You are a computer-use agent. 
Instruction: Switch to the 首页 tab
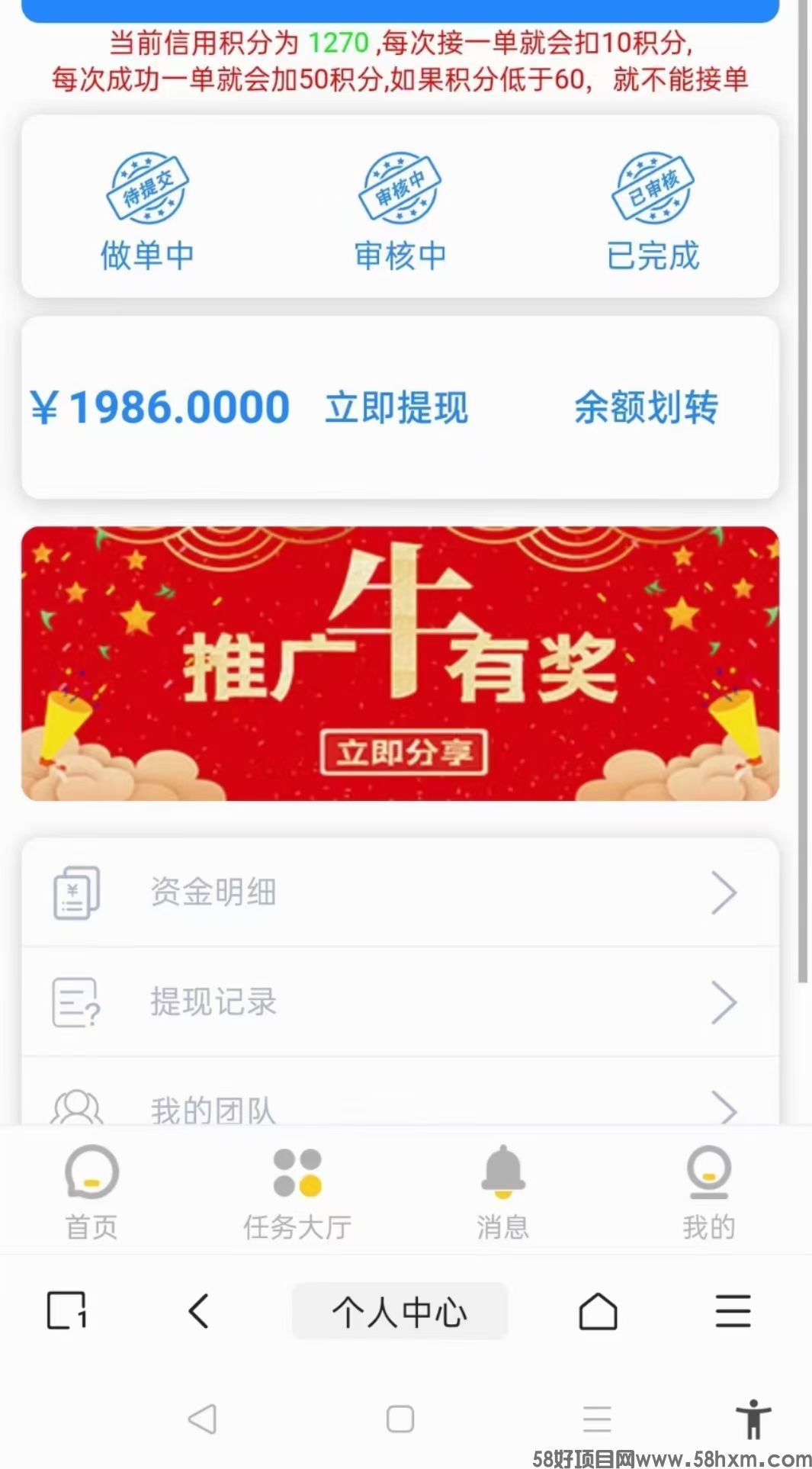pyautogui.click(x=91, y=1192)
